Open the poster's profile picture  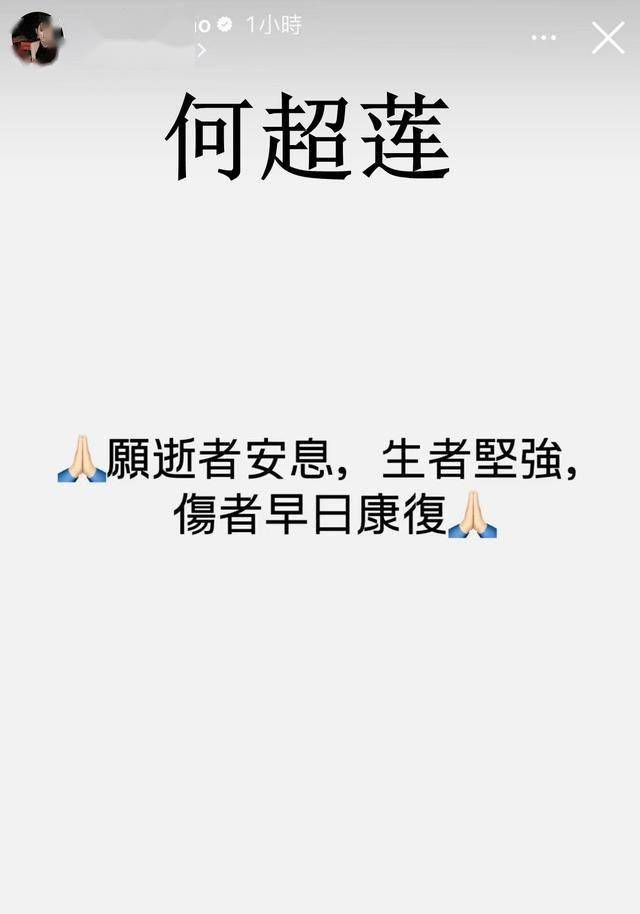tap(36, 40)
